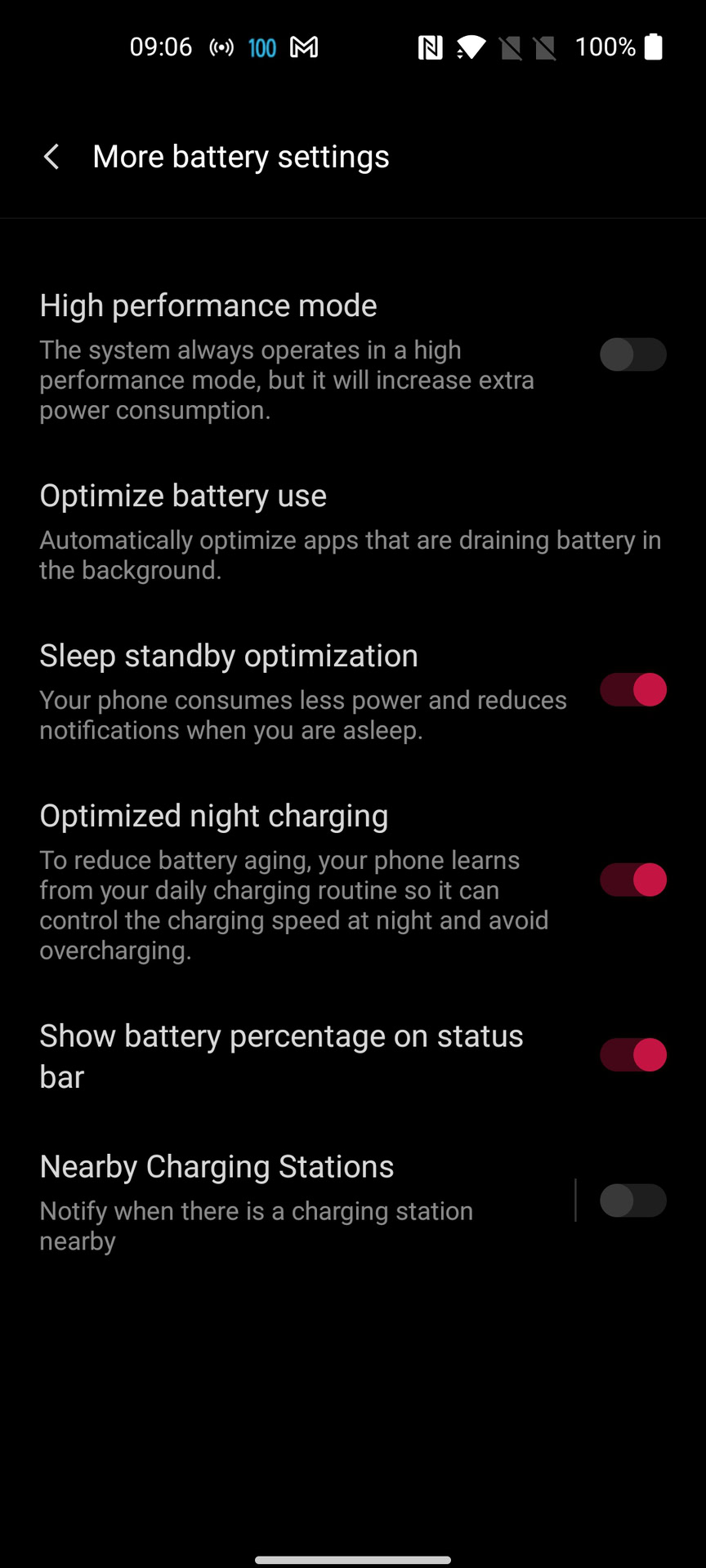Screen dimensions: 706x1568
Task: Open Nearby Charging Stations details
Action: pyautogui.click(x=286, y=1202)
